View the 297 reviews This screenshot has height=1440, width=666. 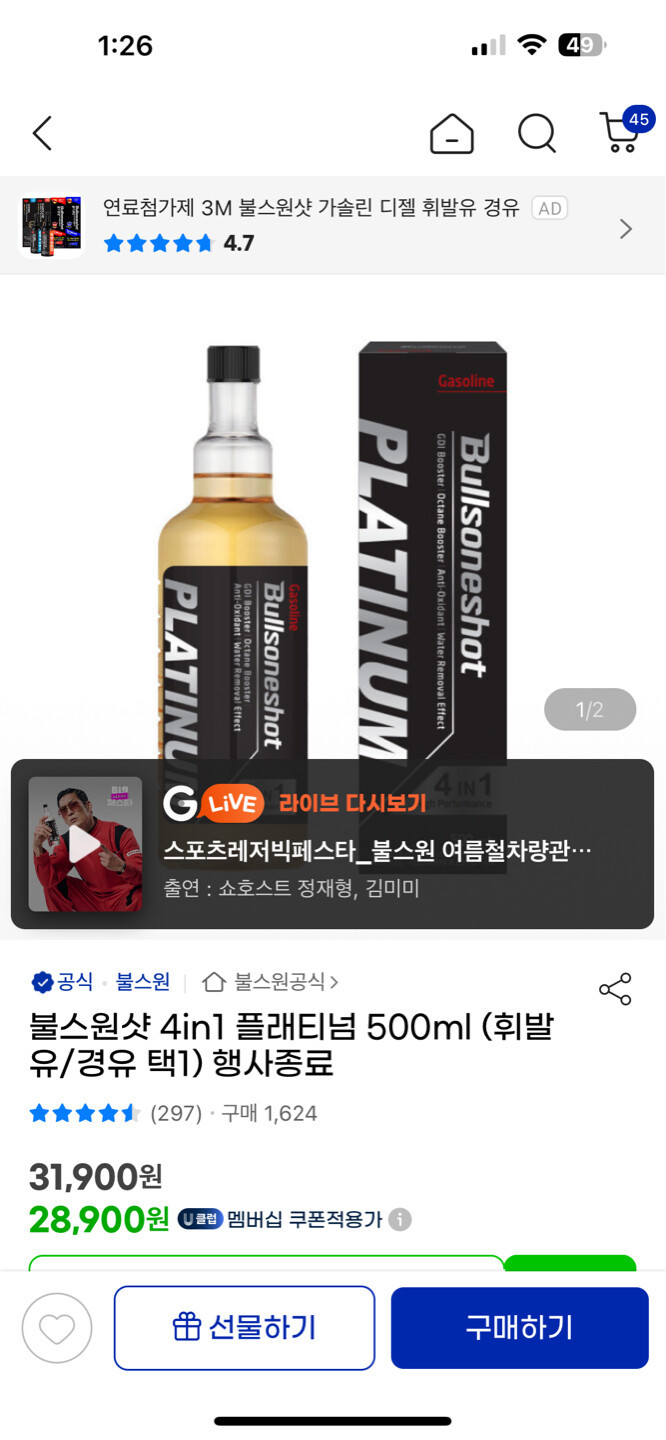tap(176, 1113)
